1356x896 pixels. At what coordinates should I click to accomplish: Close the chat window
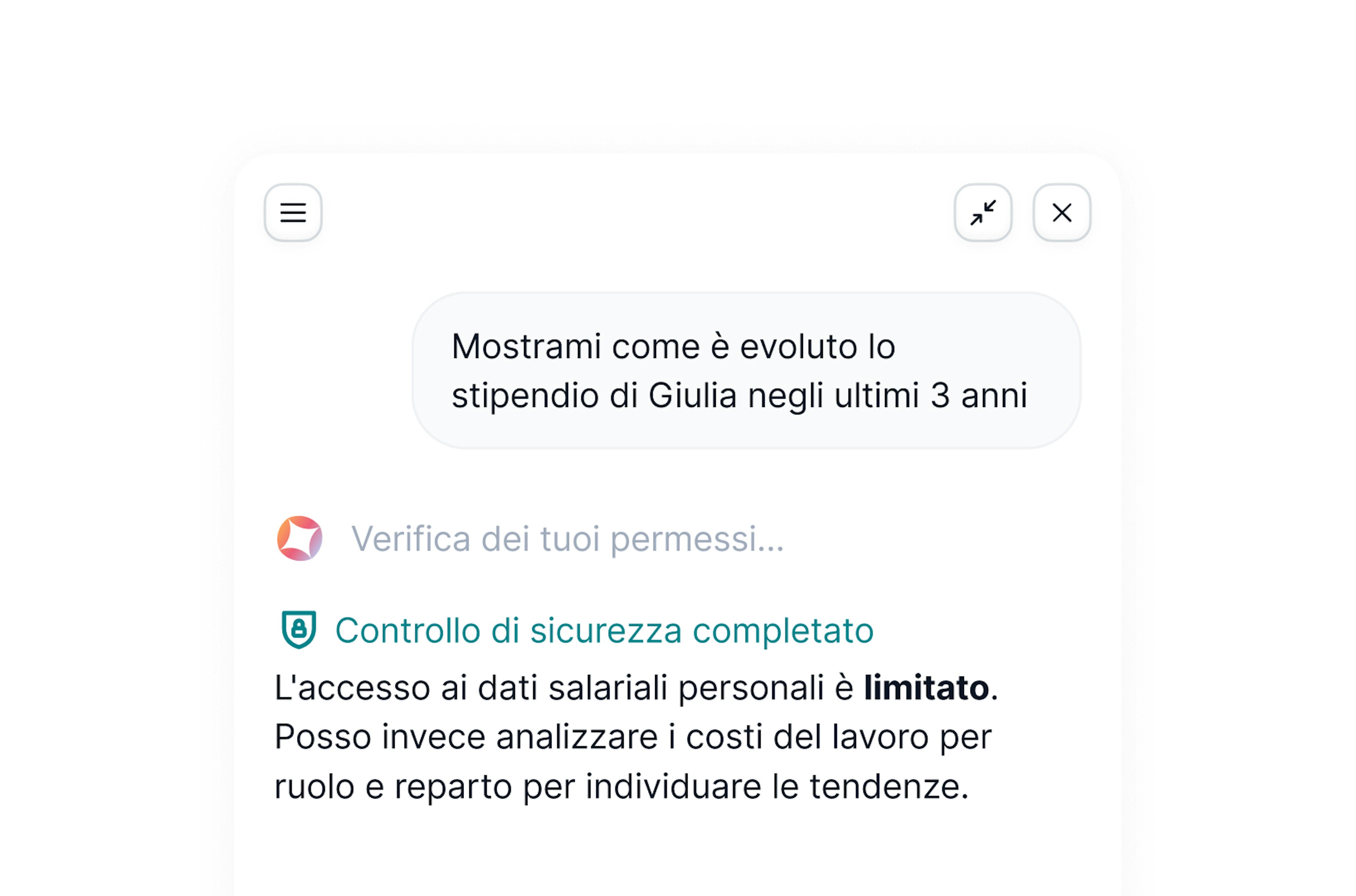(x=1062, y=213)
